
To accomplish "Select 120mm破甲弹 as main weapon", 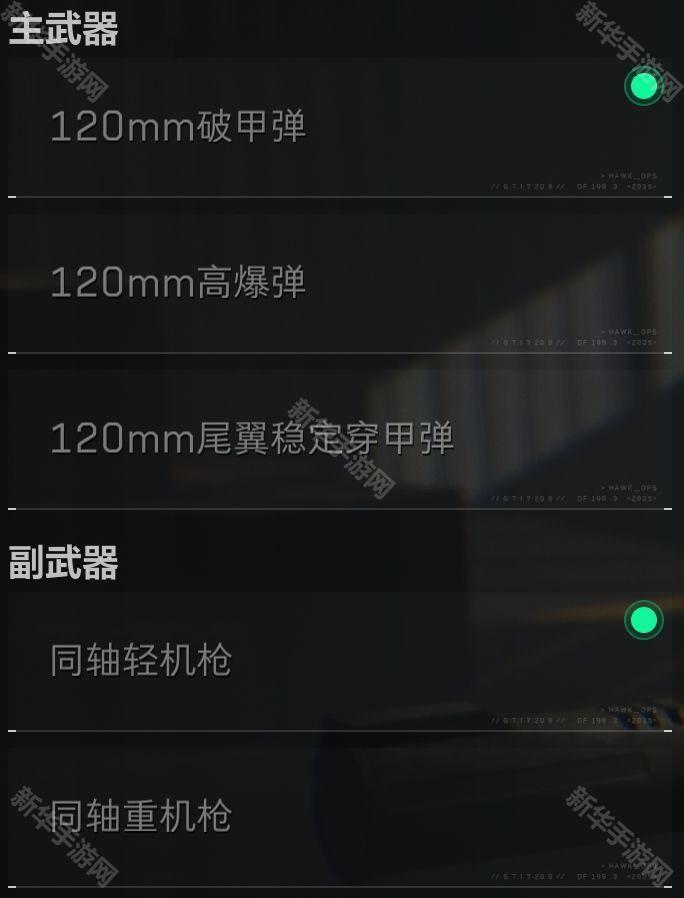I will click(x=178, y=126).
